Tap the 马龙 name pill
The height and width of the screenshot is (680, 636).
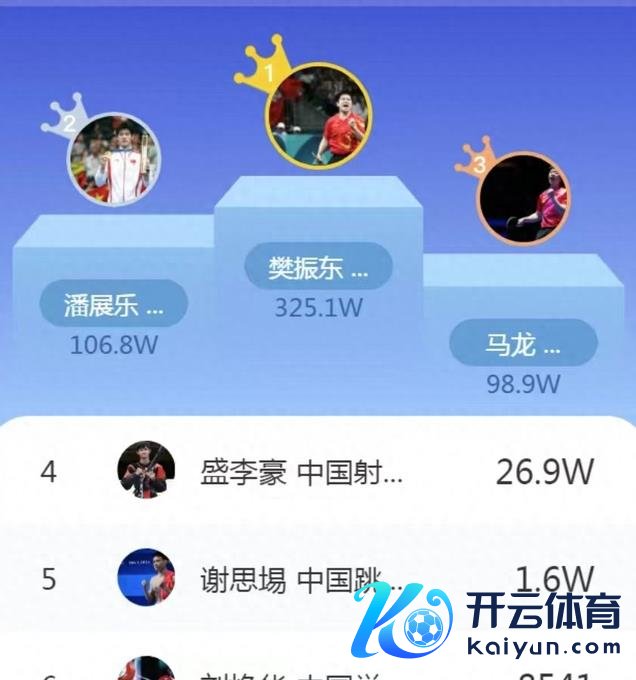(x=523, y=345)
